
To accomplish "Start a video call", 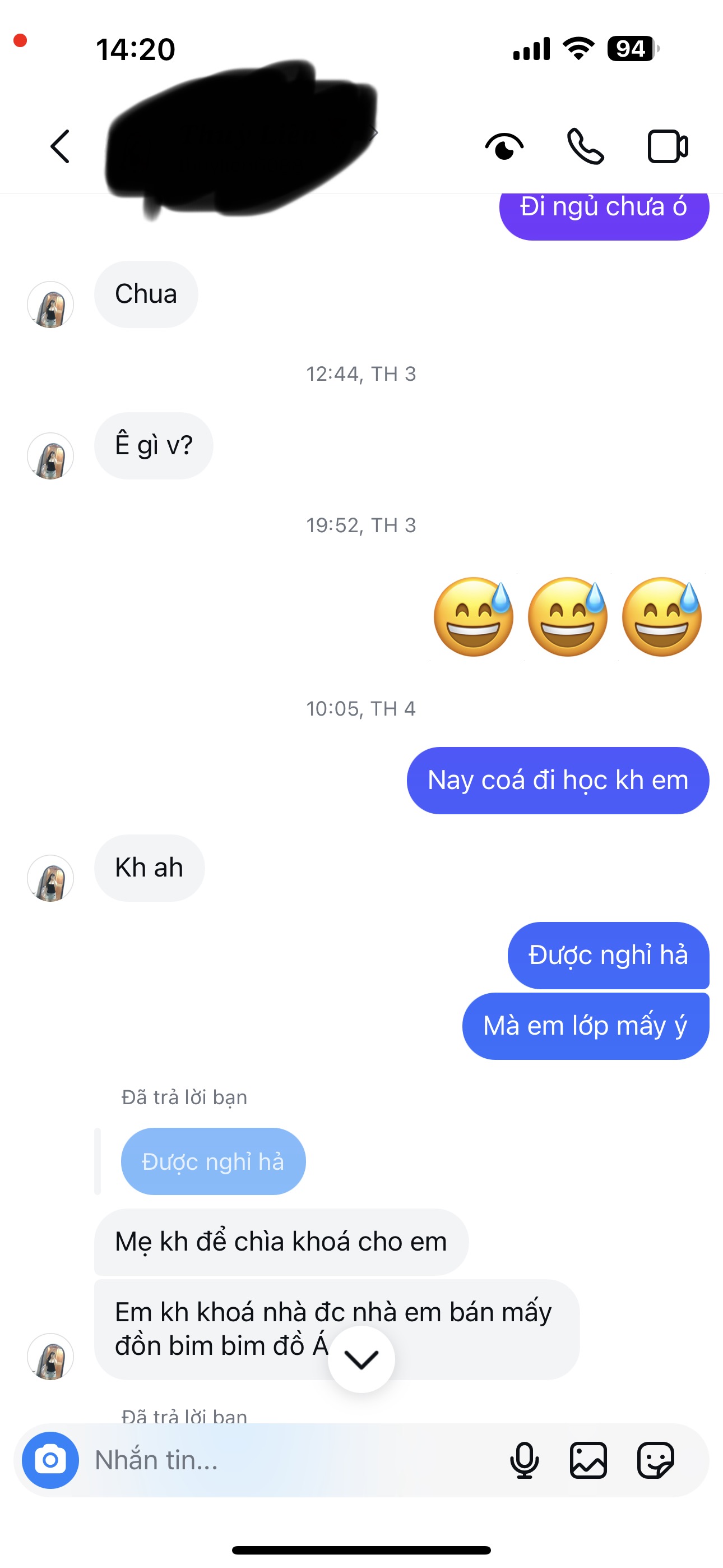I will (x=668, y=147).
